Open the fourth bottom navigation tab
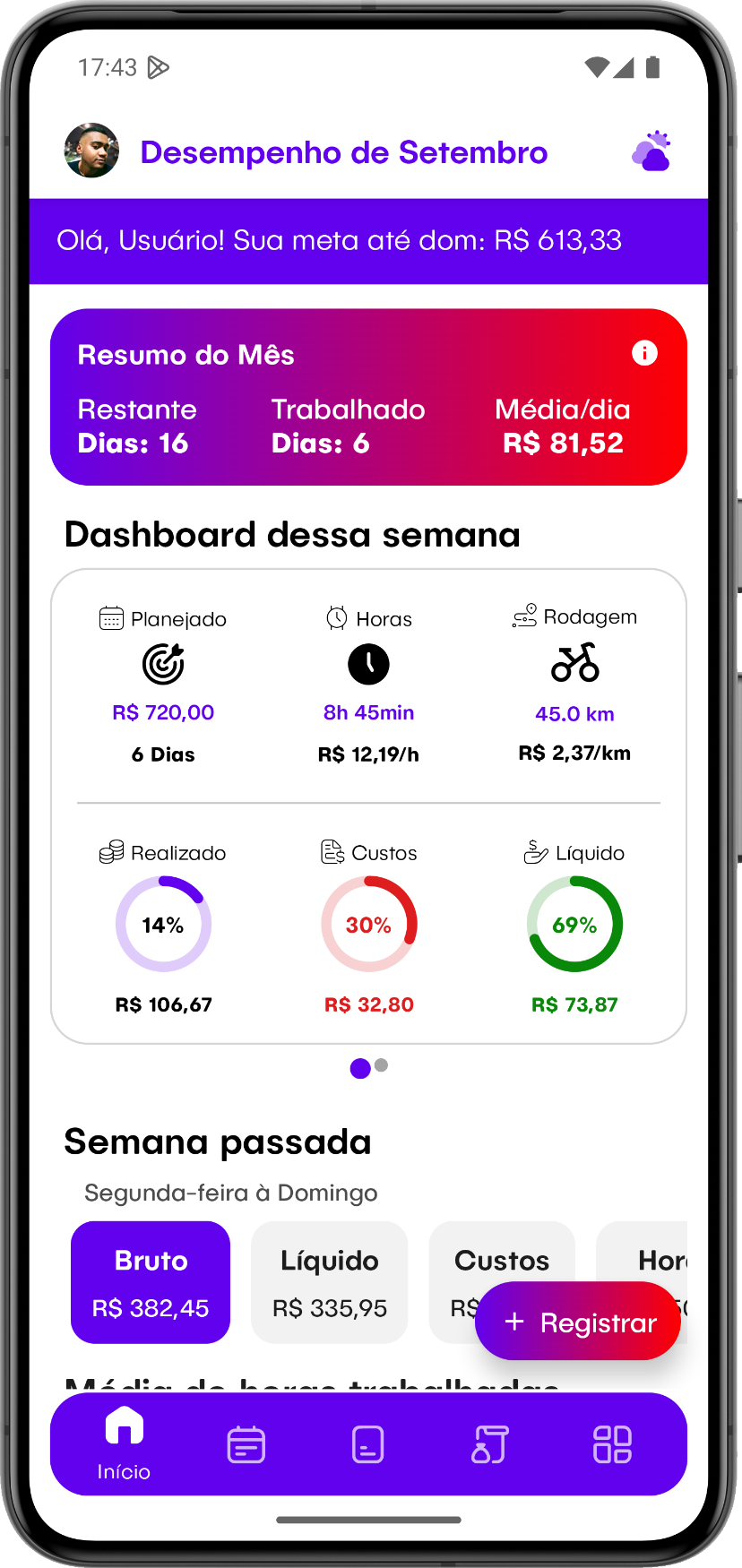 tap(490, 1444)
